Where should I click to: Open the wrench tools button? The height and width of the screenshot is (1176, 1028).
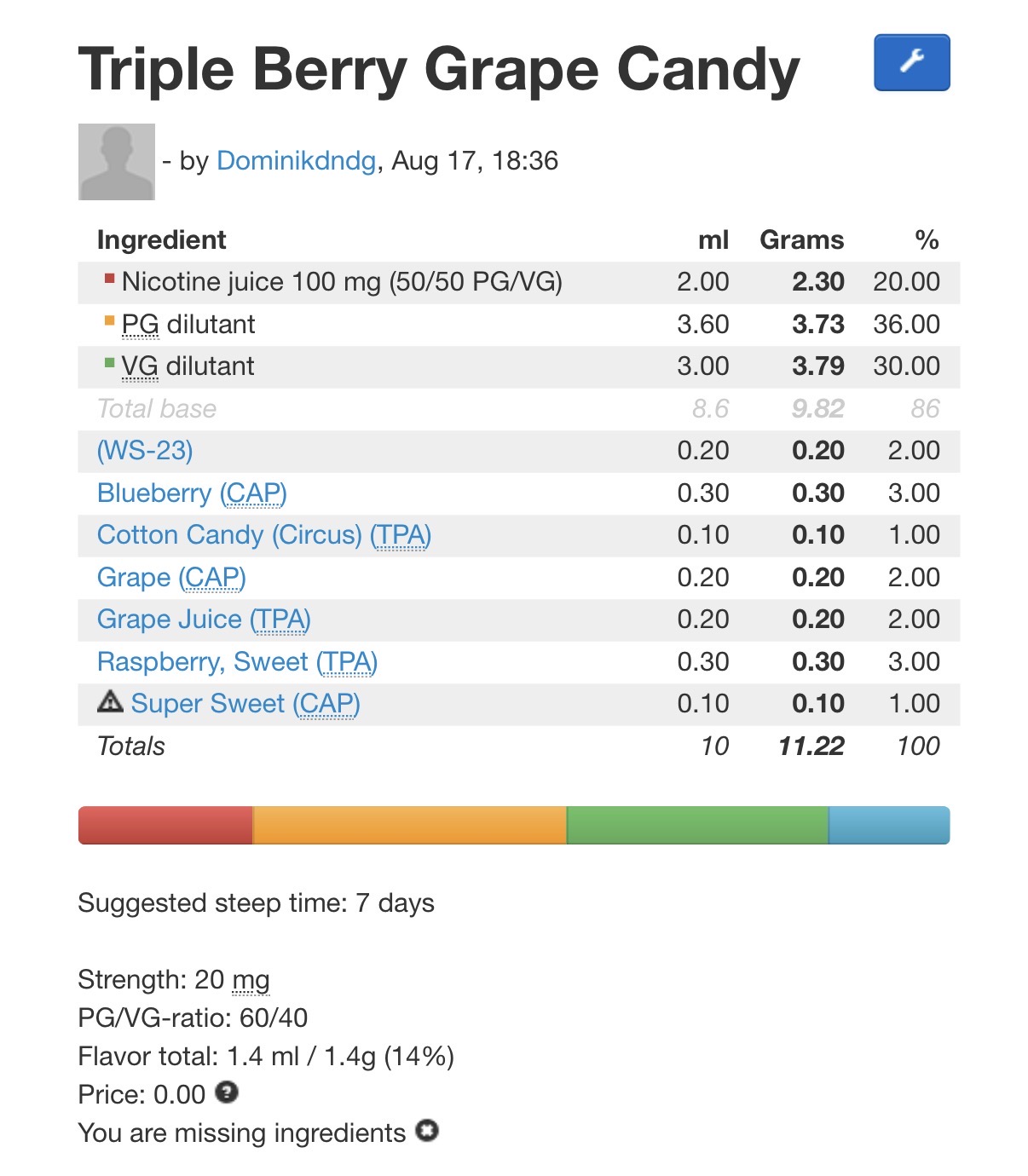click(911, 62)
